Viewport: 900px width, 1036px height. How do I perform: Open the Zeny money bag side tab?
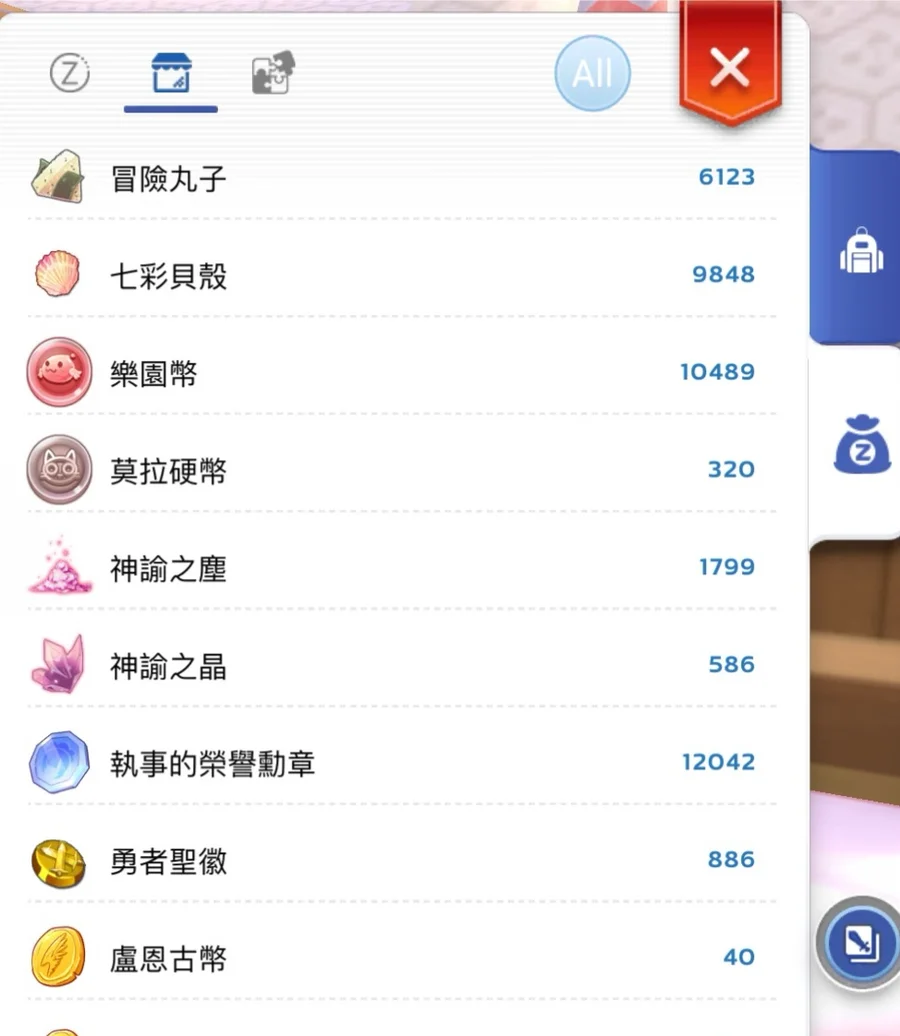(x=861, y=445)
